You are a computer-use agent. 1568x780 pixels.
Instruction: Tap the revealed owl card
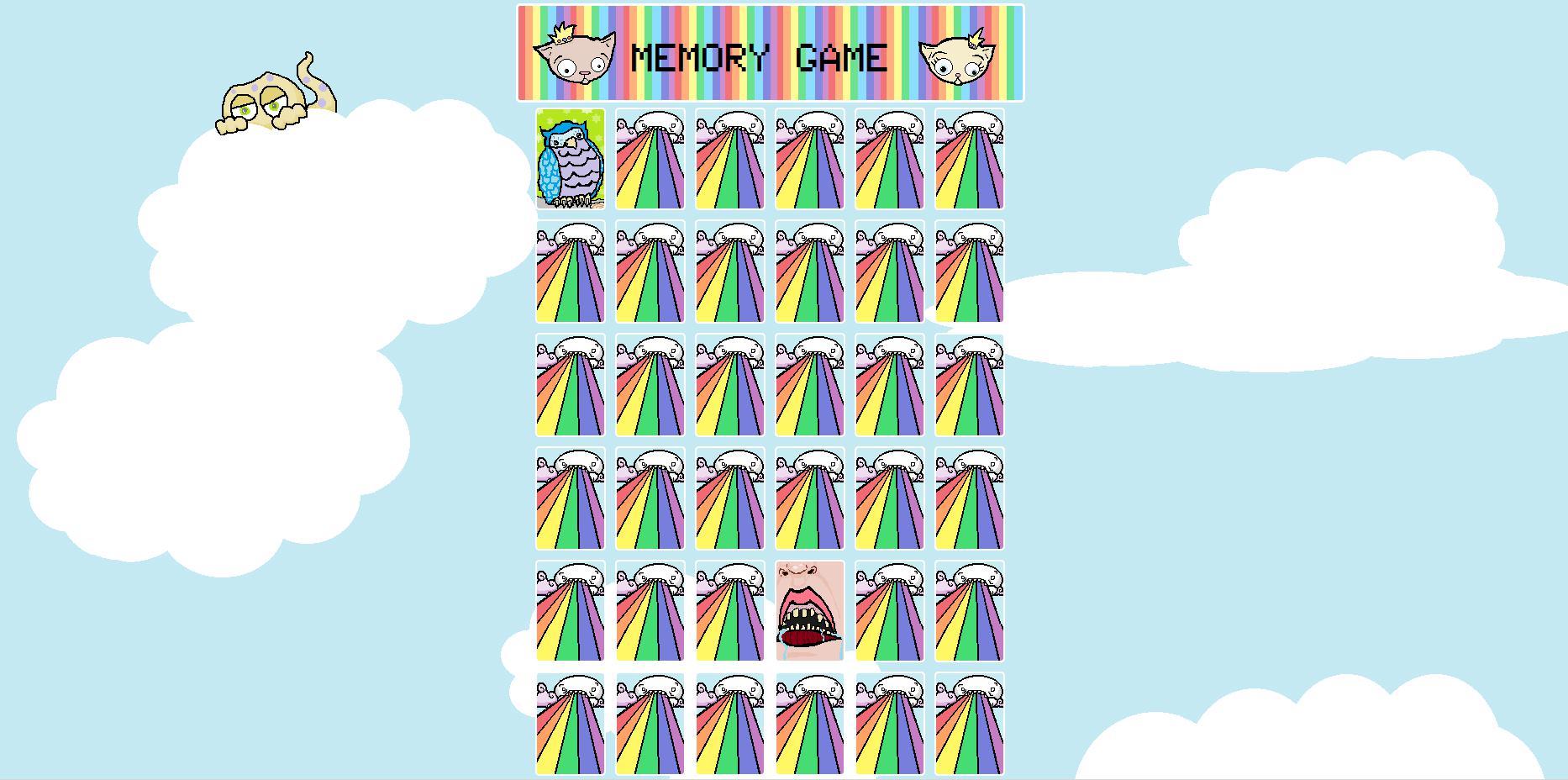pos(570,159)
